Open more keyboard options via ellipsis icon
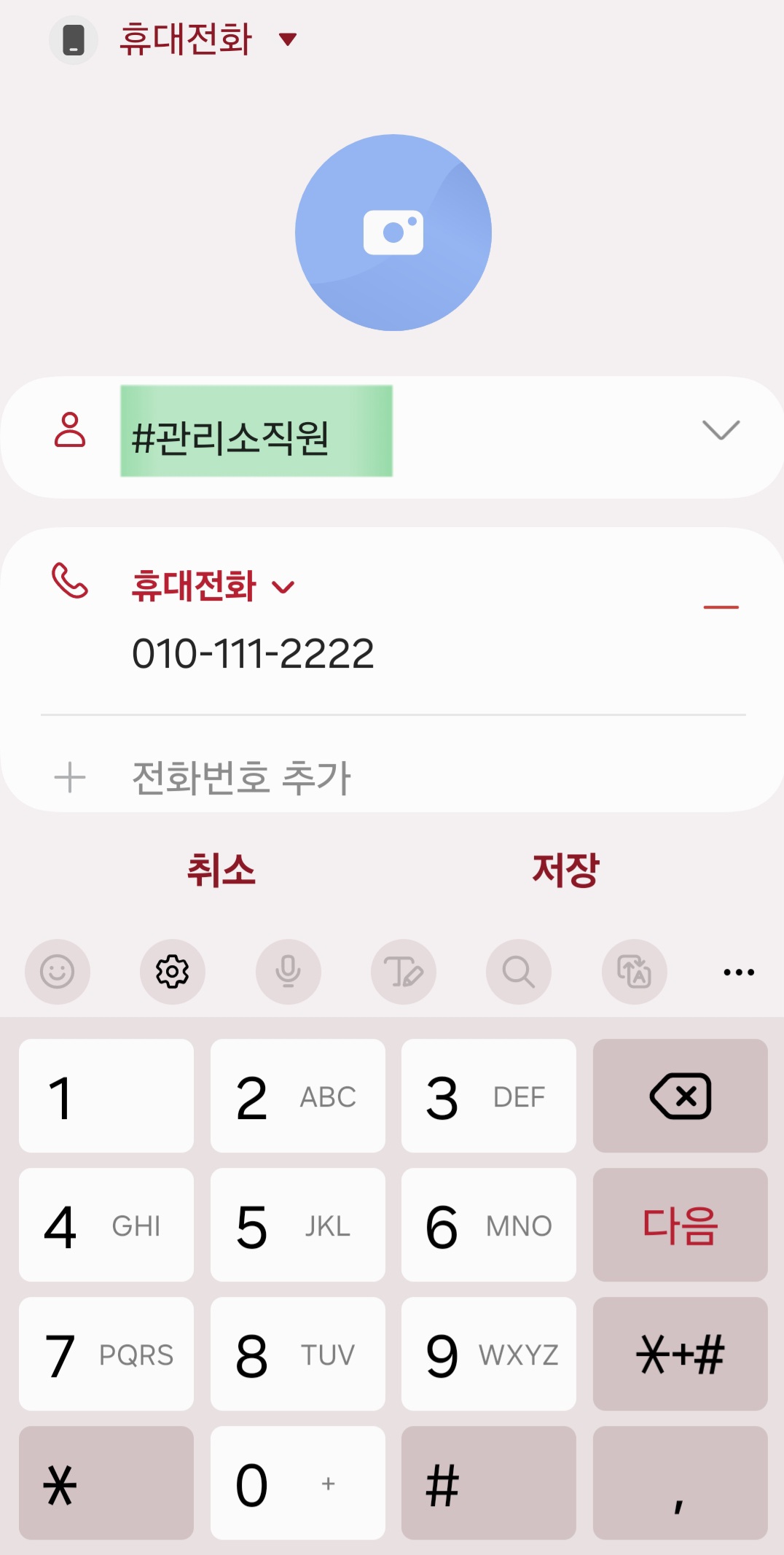 737,972
